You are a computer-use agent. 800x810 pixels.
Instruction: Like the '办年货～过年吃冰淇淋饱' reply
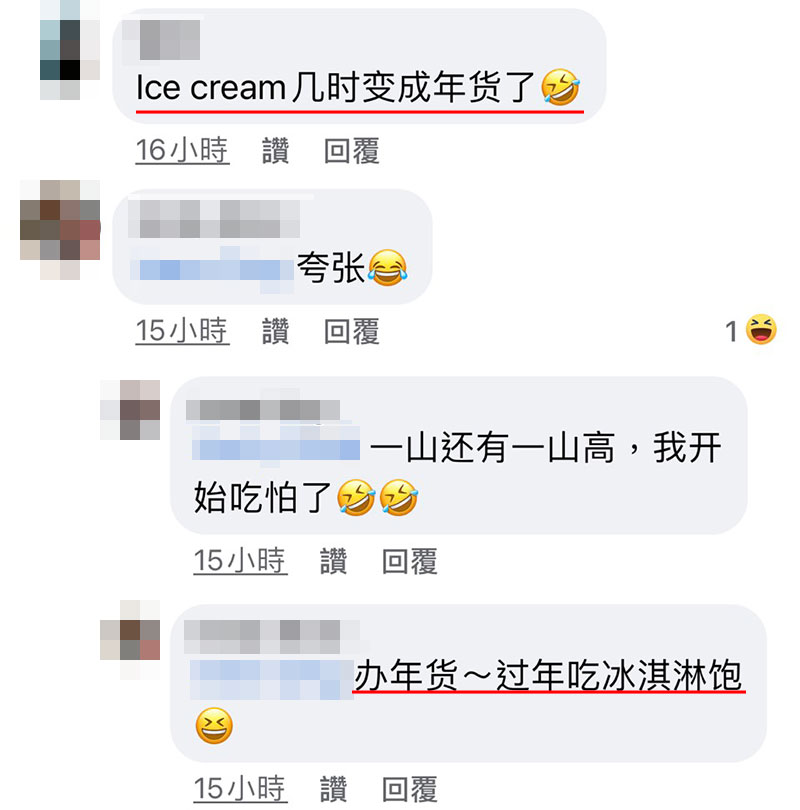pyautogui.click(x=334, y=788)
